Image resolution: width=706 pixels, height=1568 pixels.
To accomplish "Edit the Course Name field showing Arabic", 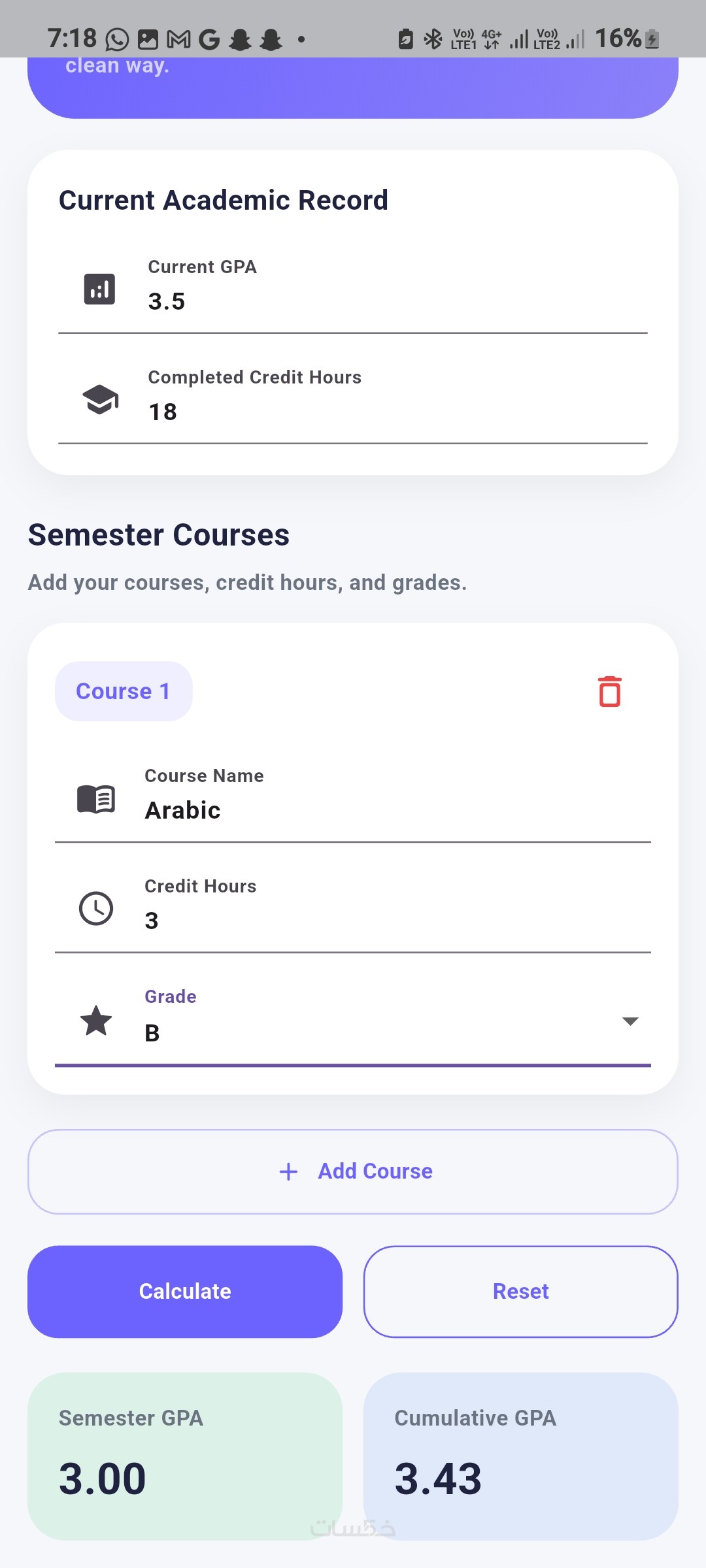I will (392, 810).
